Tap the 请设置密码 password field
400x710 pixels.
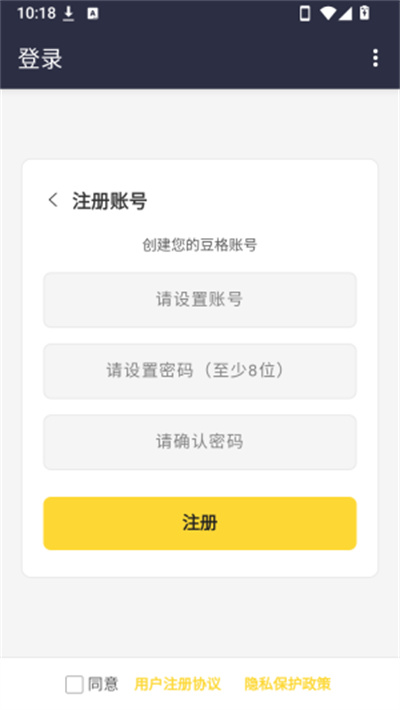[x=200, y=371]
